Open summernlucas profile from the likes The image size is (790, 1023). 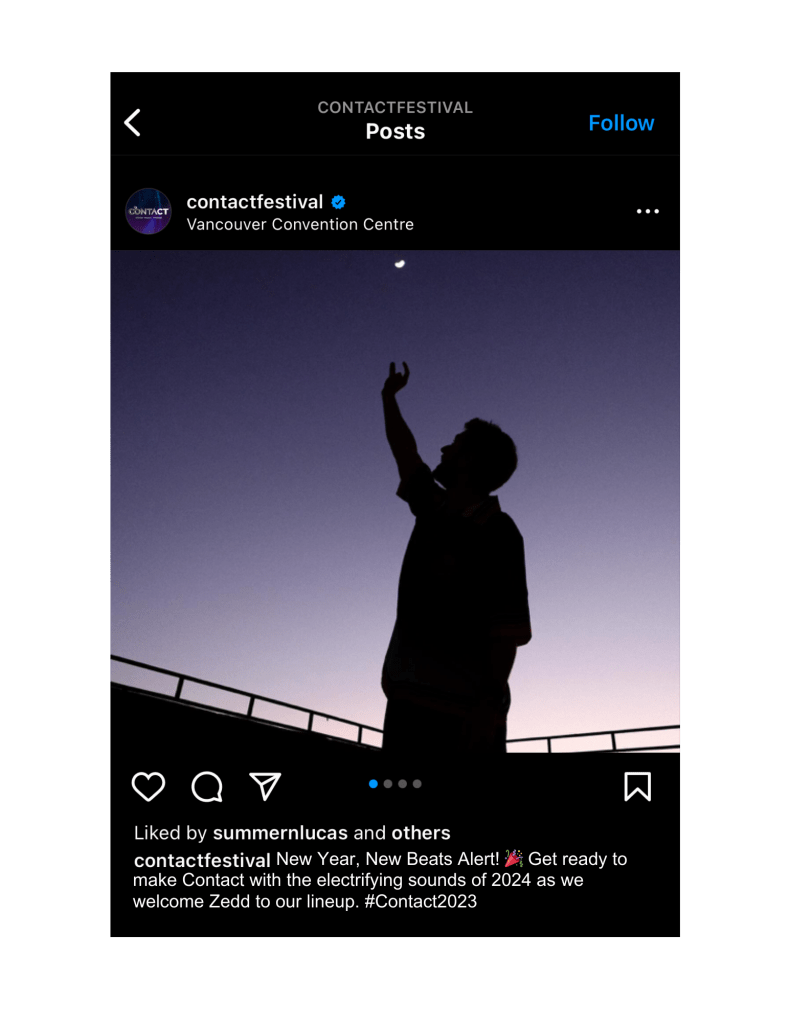click(x=280, y=833)
